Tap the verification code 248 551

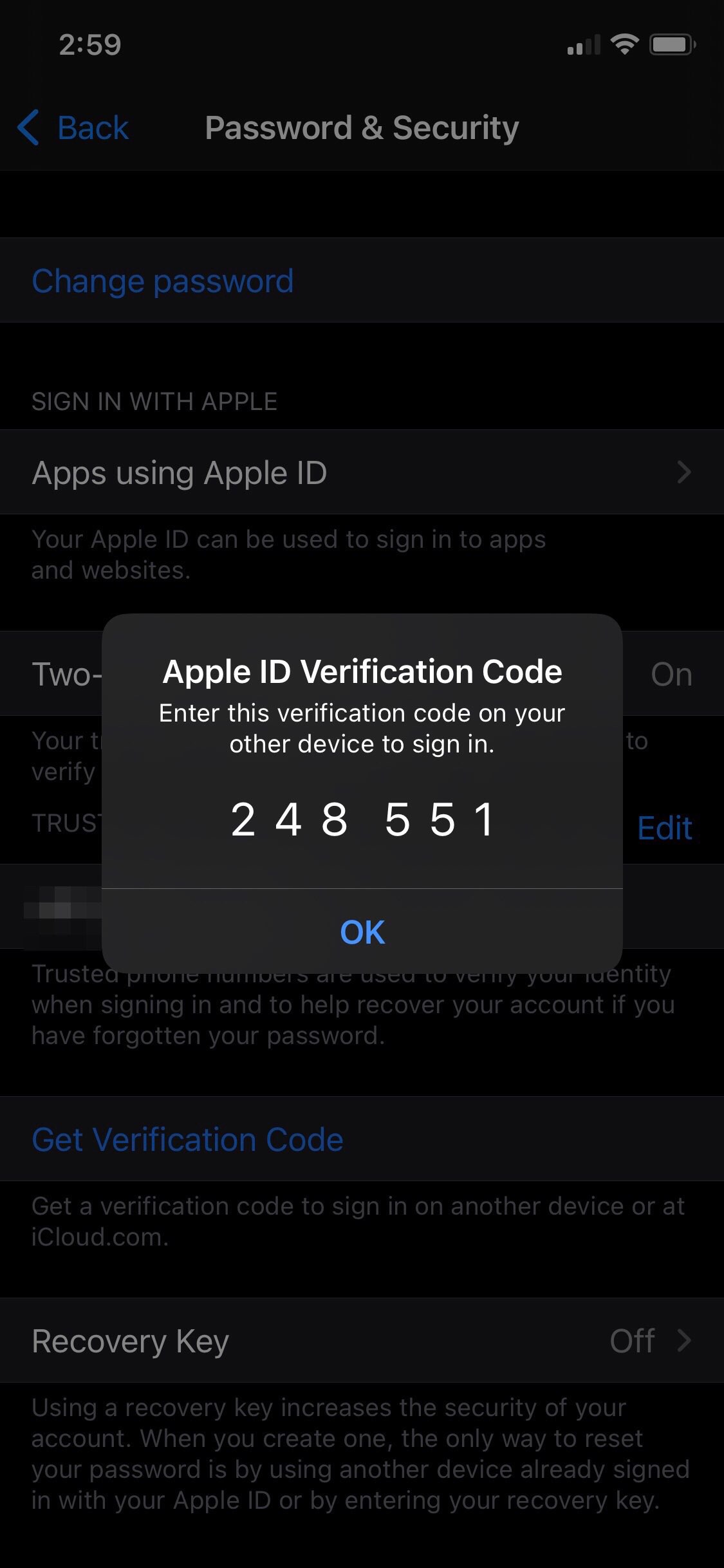[x=362, y=818]
